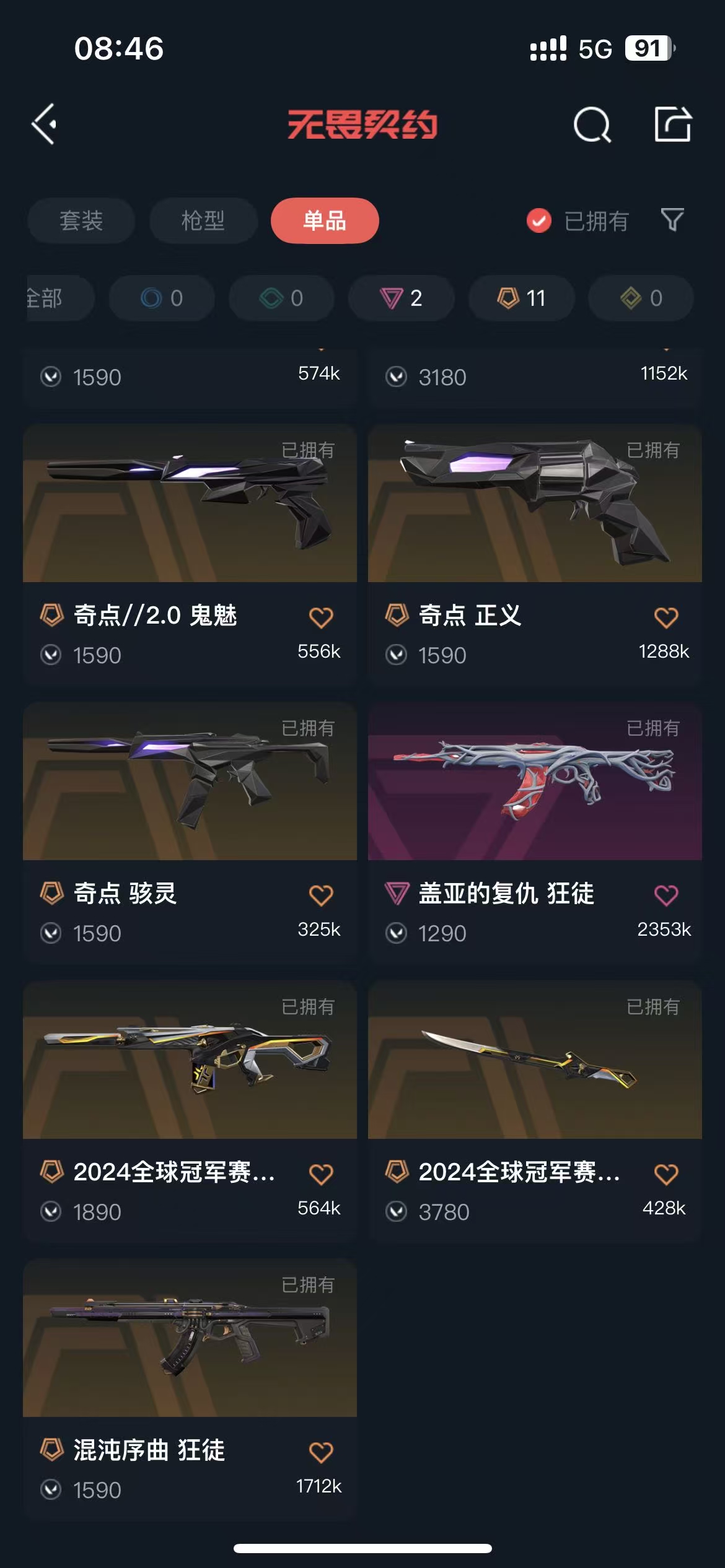Image resolution: width=725 pixels, height=1568 pixels.
Task: Open the filter funnel icon
Action: click(672, 220)
